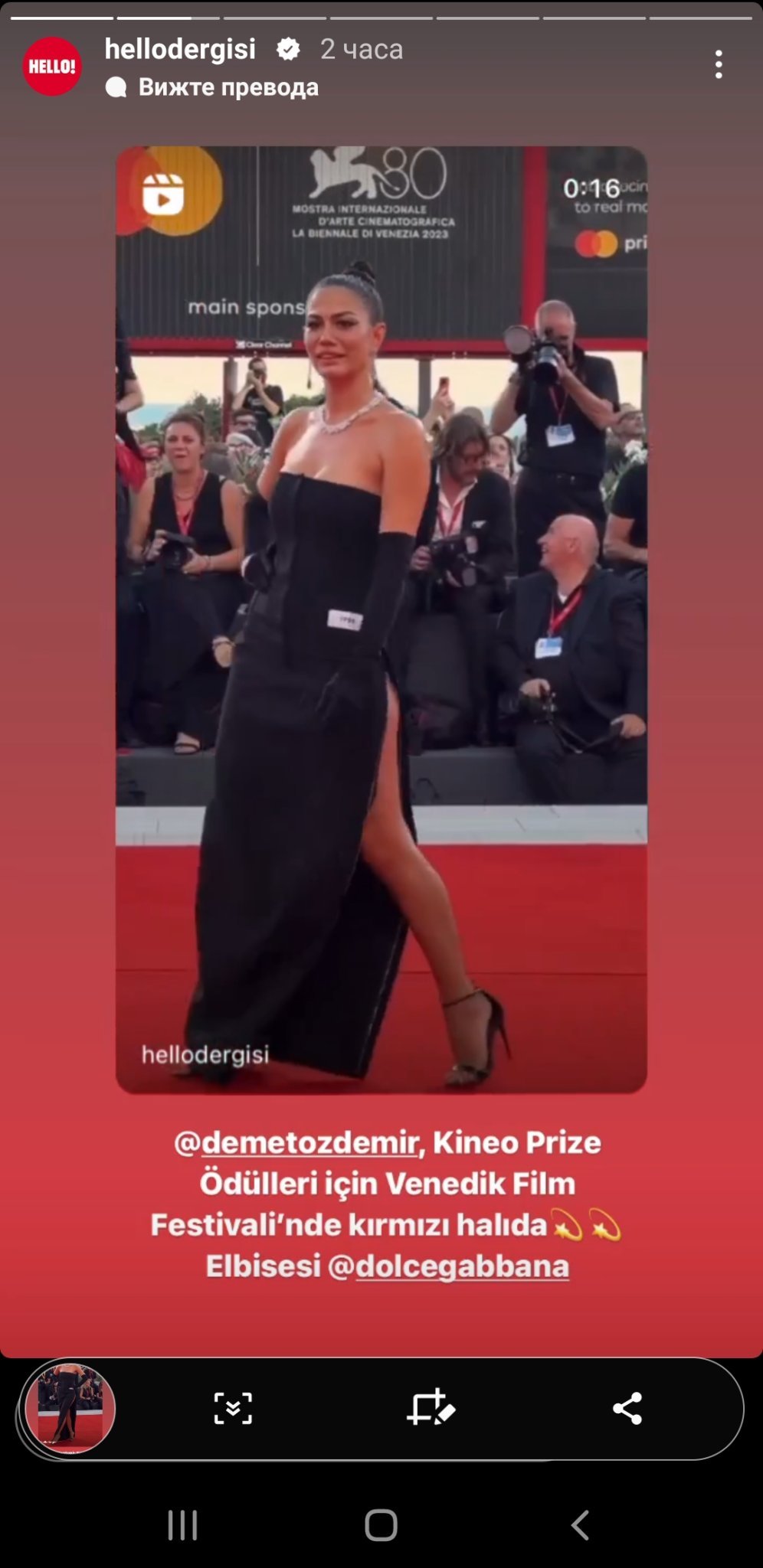Go to the home screen
Image resolution: width=763 pixels, height=1568 pixels.
pyautogui.click(x=381, y=1525)
